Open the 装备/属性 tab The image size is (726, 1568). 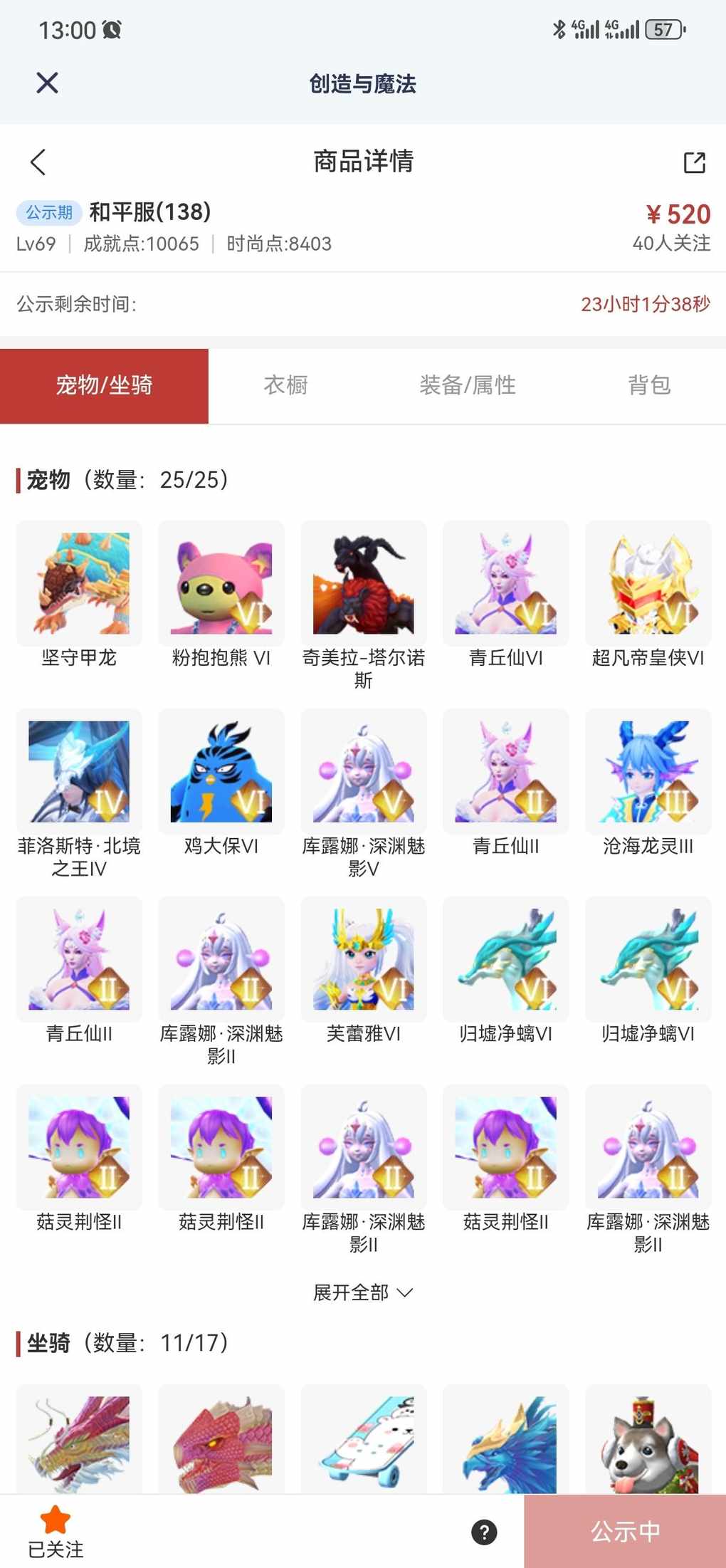pos(468,385)
